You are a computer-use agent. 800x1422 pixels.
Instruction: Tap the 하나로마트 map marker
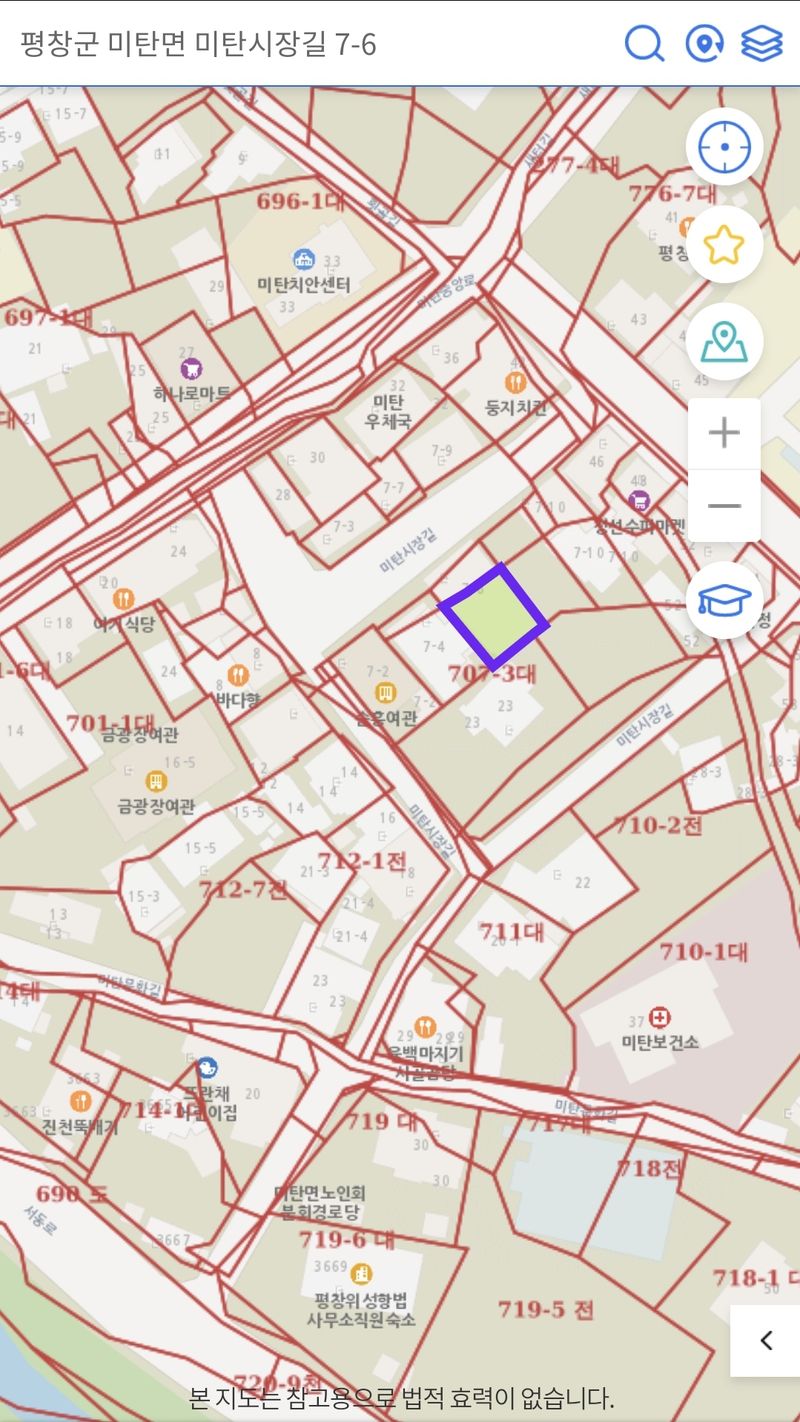click(190, 368)
